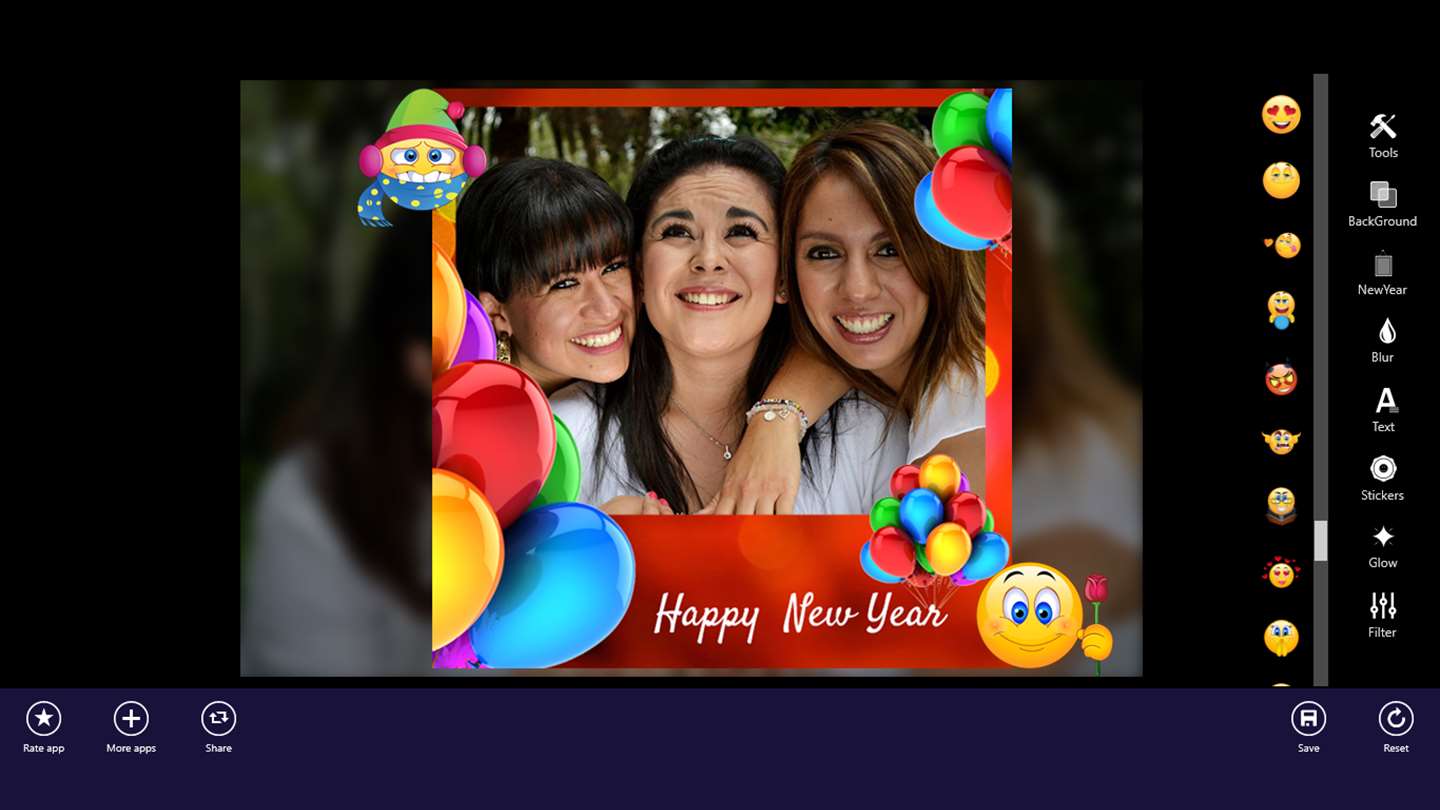This screenshot has height=810, width=1440.
Task: Save the edited photo
Action: pos(1308,727)
